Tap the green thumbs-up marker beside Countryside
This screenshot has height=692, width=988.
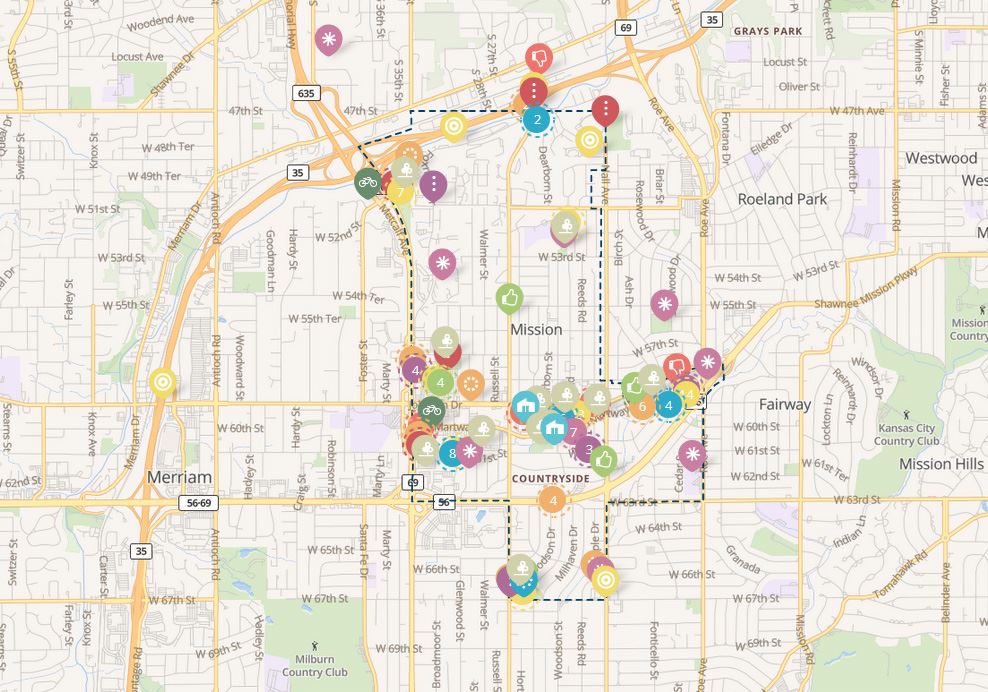(602, 459)
